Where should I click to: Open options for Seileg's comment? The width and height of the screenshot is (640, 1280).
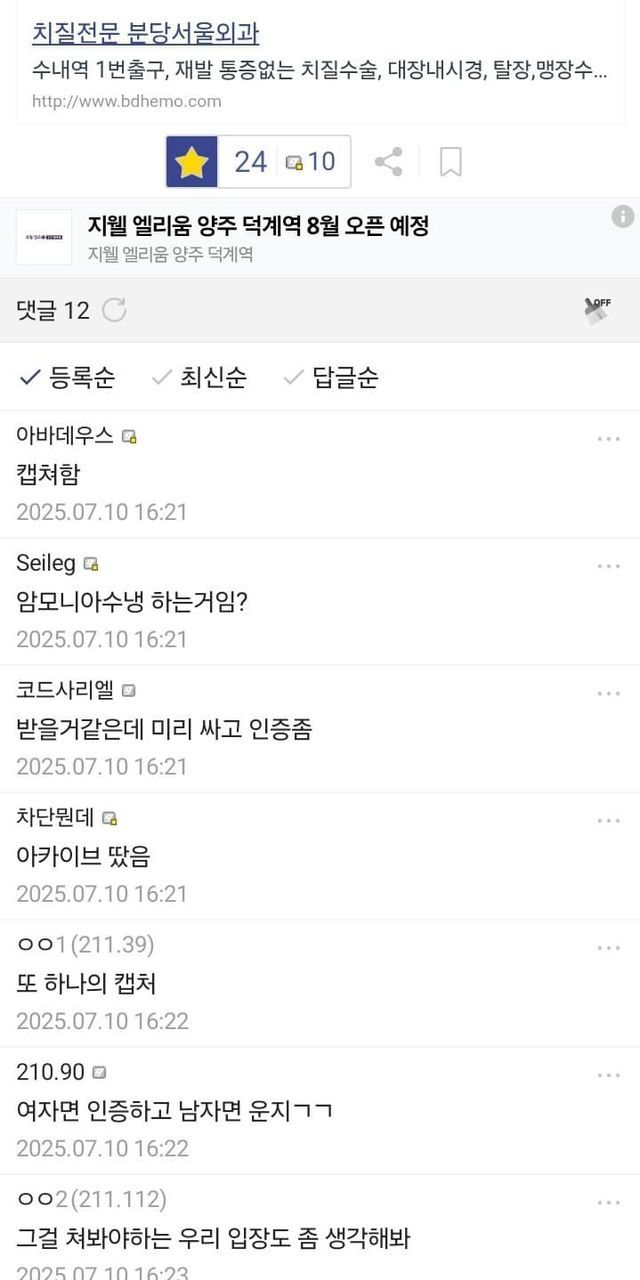pyautogui.click(x=608, y=566)
